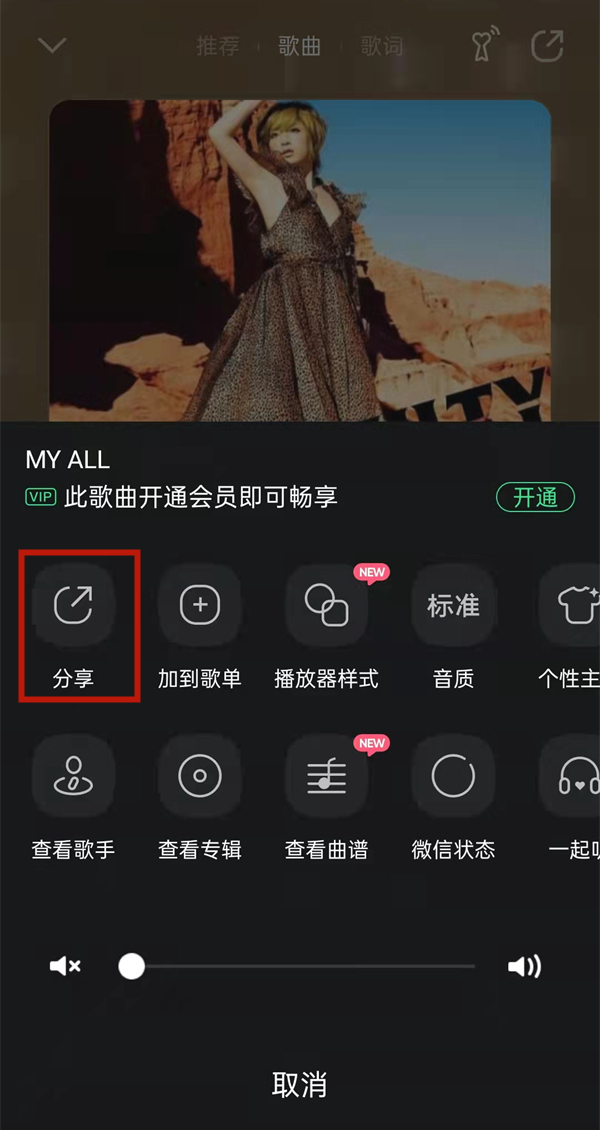Switch to the 歌词 lyrics tab

(381, 46)
